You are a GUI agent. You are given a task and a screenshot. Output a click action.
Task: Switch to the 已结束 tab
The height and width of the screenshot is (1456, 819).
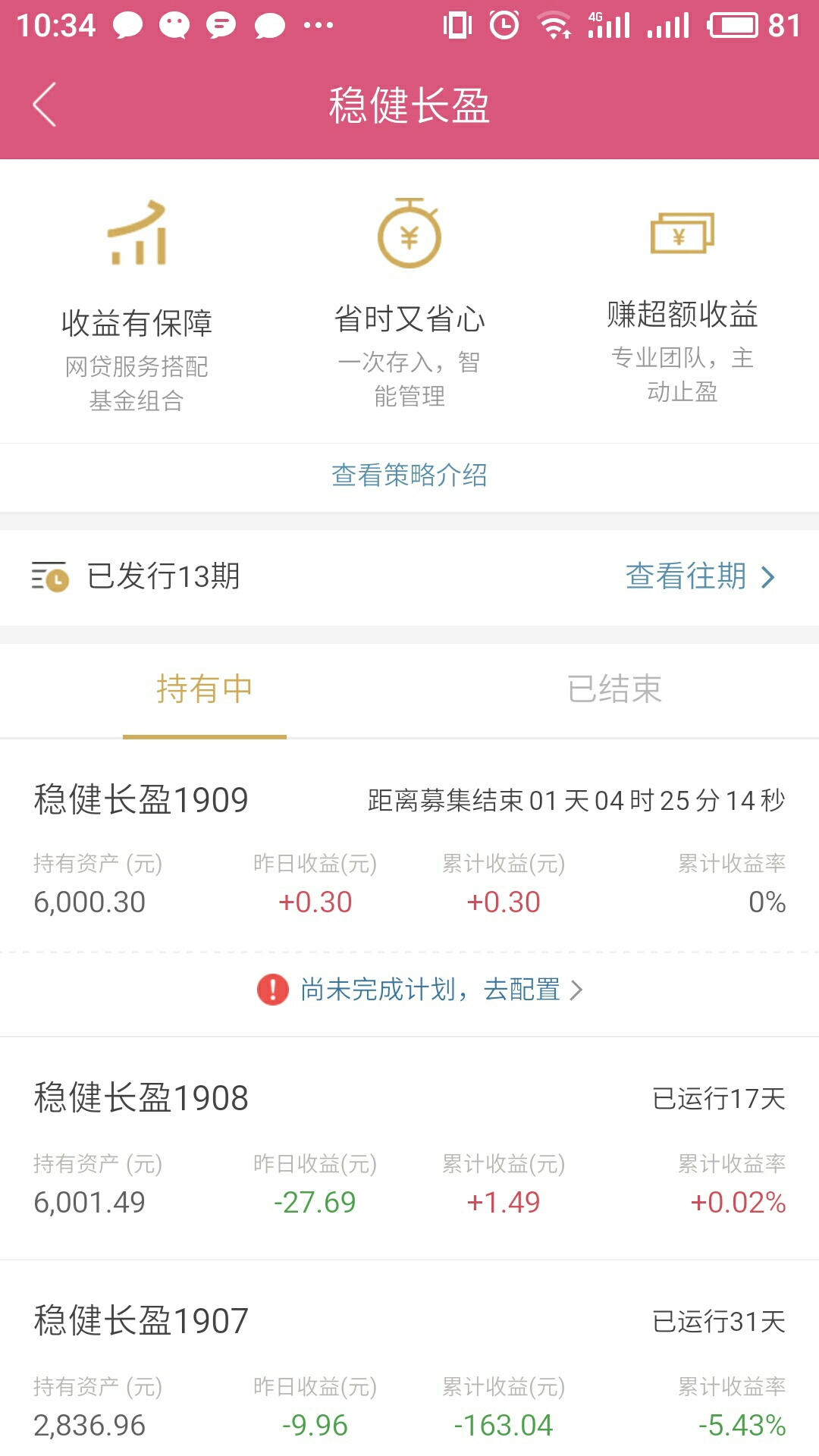(x=614, y=689)
